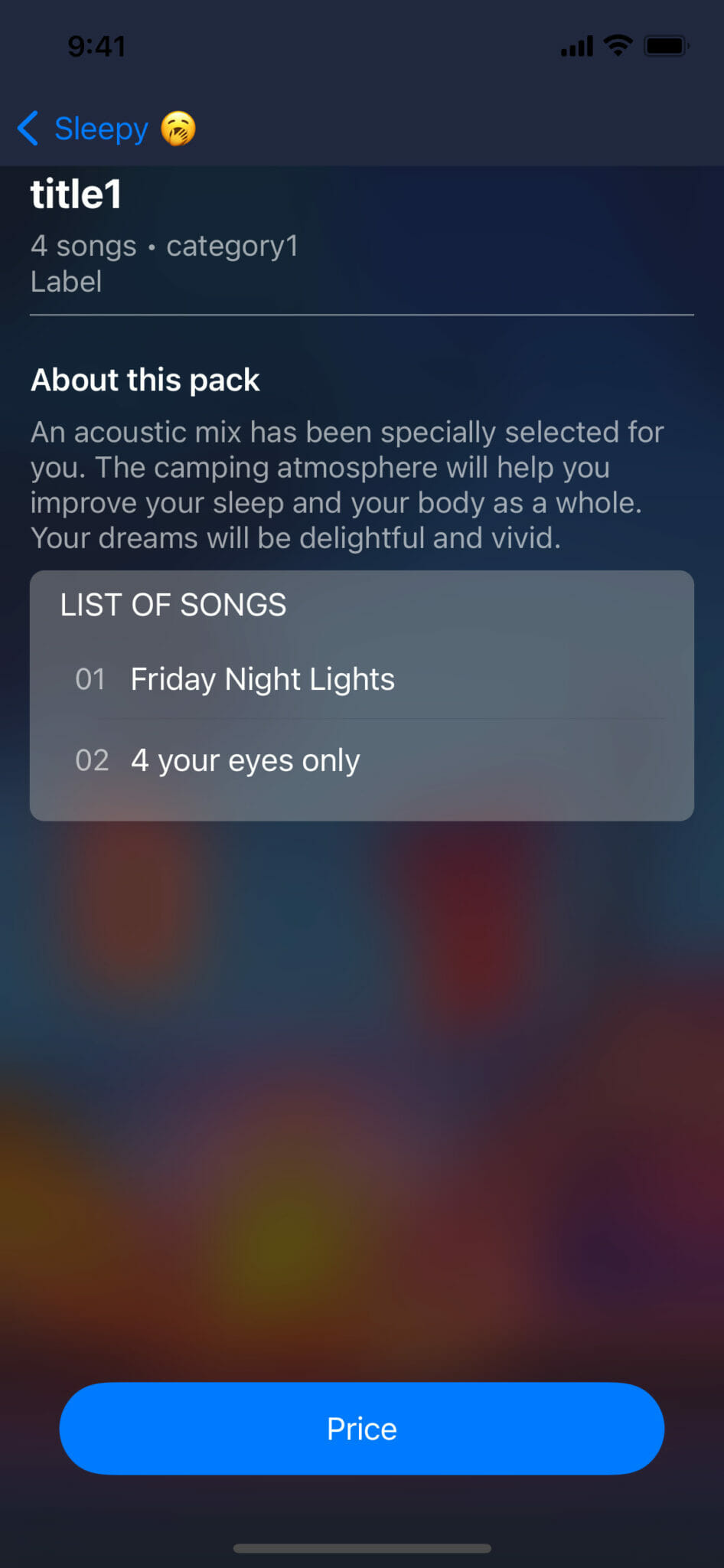
Task: Tap the cellular signal strength icon
Action: tap(575, 46)
